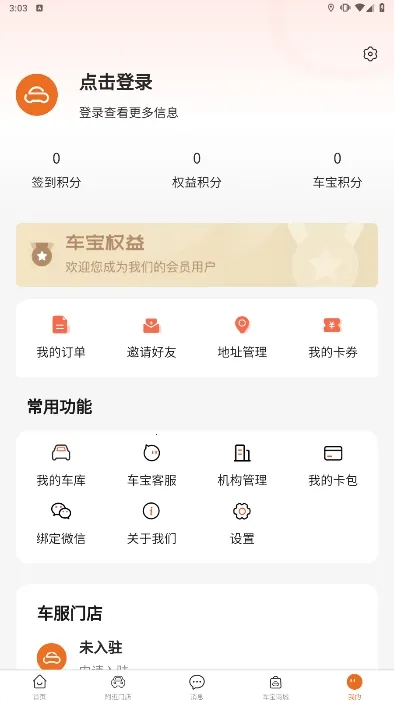Switch to the nearby stores tab with car icon

118,686
